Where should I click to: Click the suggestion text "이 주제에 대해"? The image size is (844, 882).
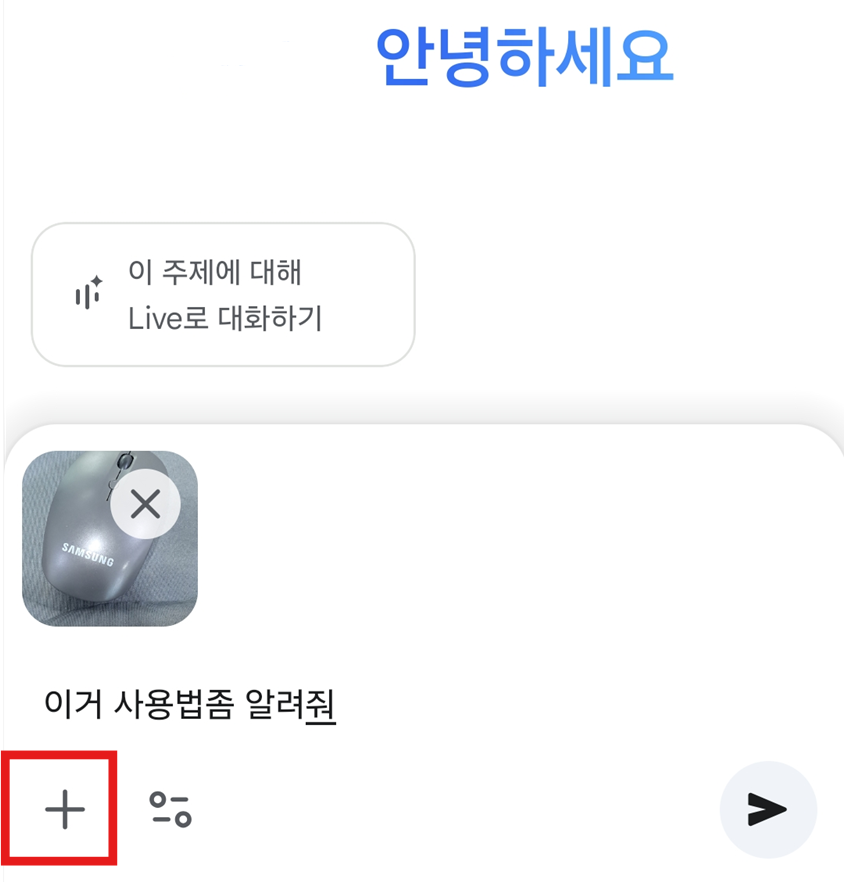(215, 268)
